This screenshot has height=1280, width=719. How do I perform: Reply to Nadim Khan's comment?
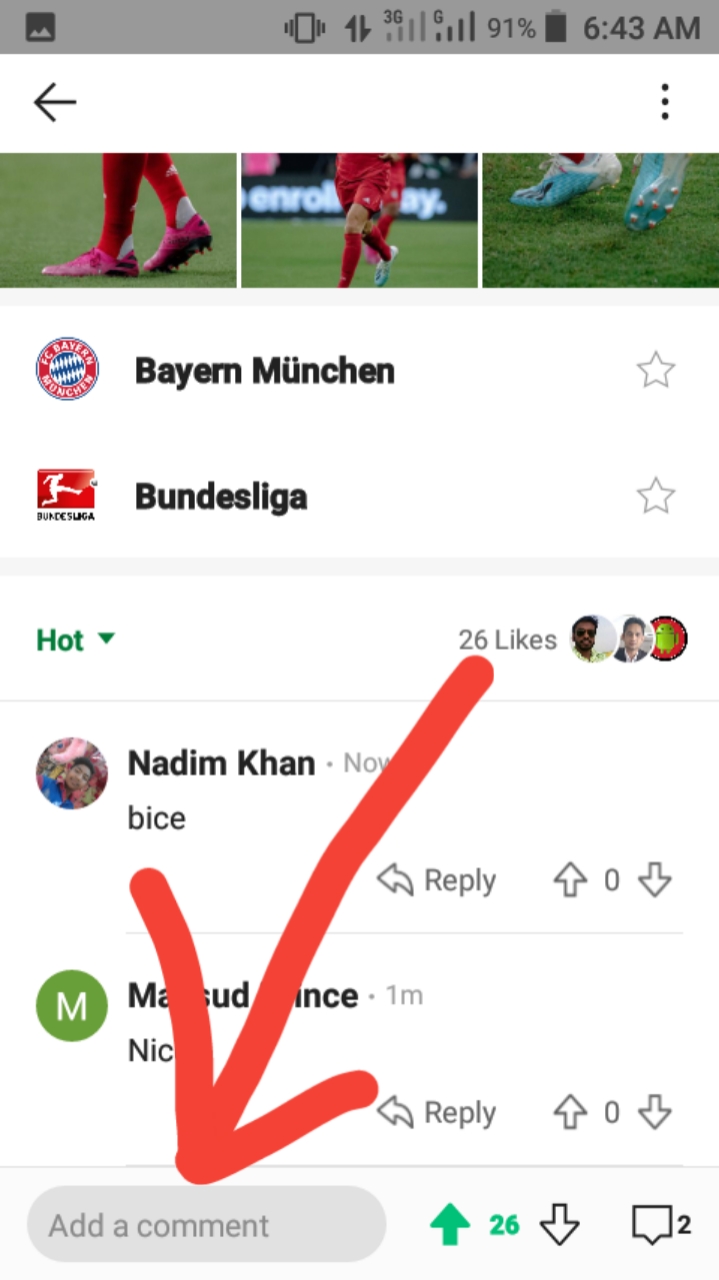437,881
